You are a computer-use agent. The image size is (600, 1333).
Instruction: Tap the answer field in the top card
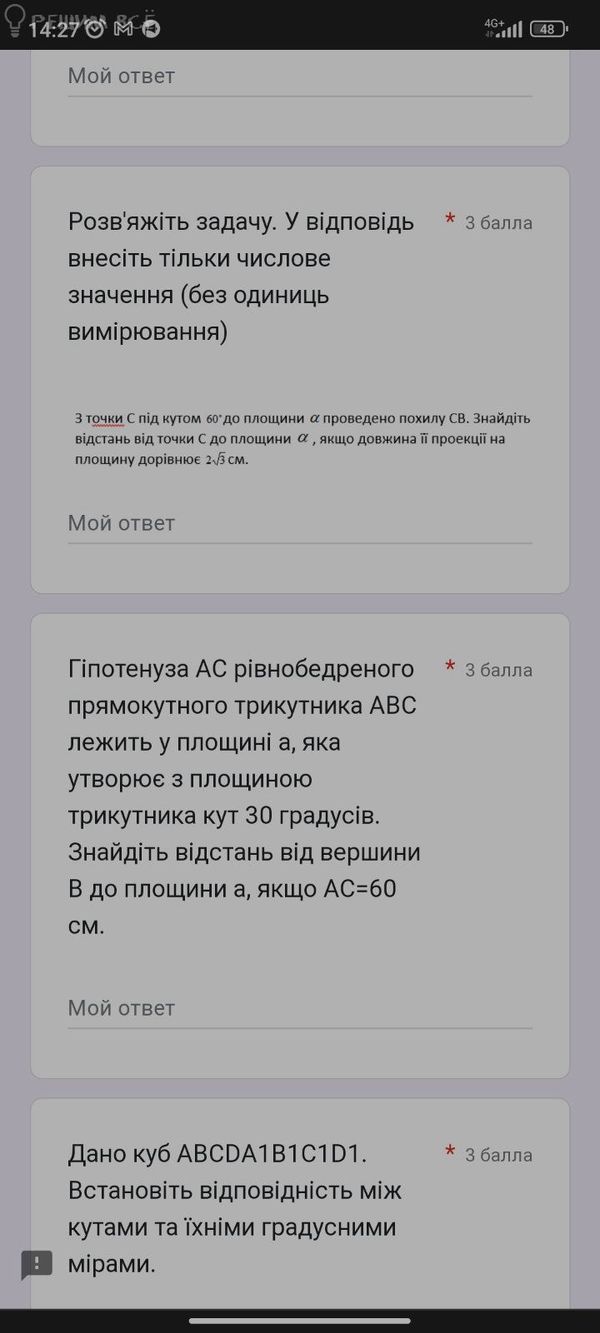tap(298, 77)
